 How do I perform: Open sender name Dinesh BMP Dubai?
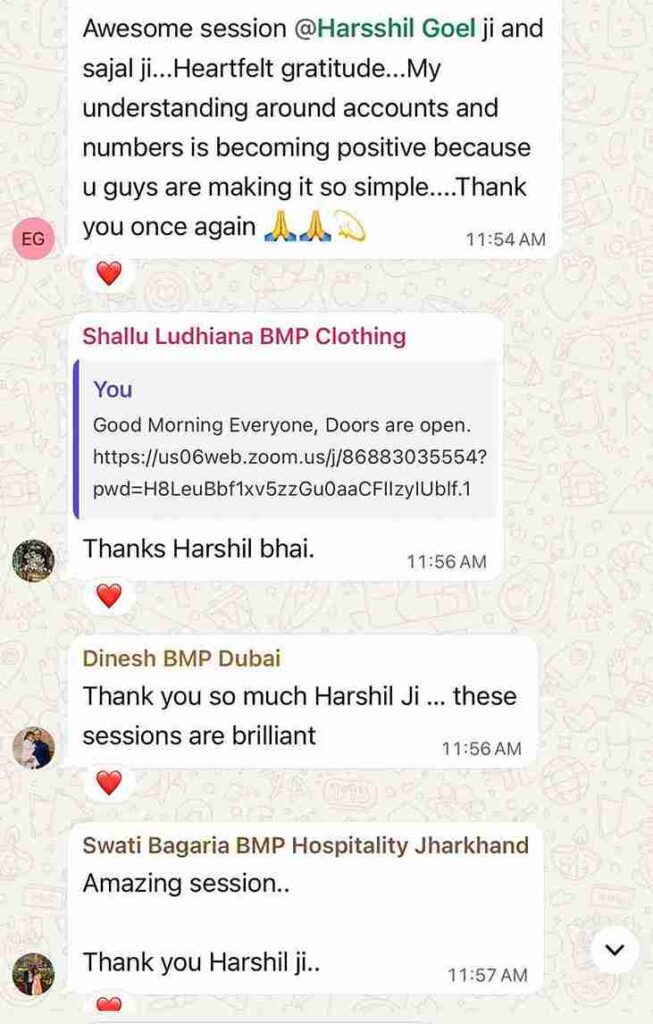181,658
